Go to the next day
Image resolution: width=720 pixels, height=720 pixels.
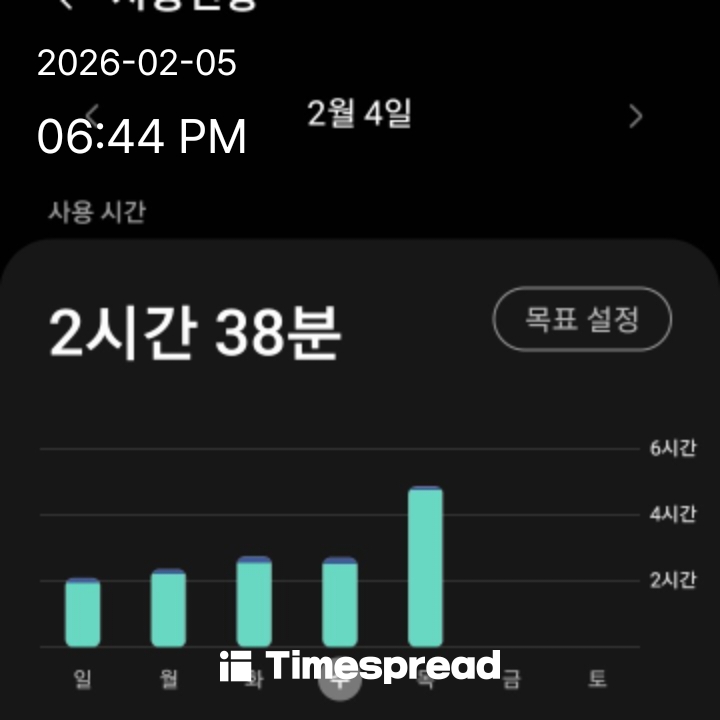[x=636, y=117]
